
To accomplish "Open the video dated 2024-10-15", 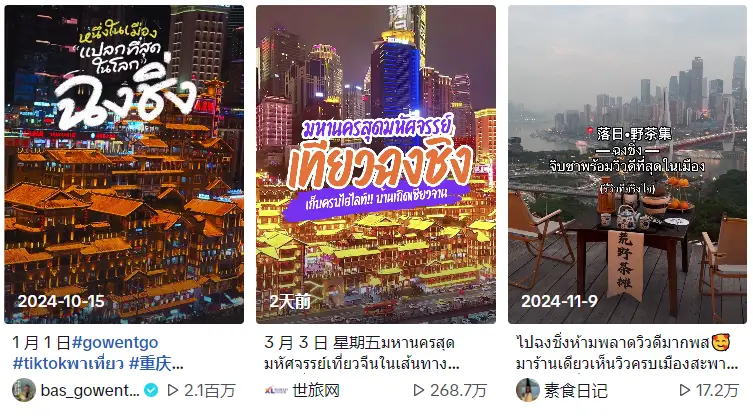I will tap(124, 165).
